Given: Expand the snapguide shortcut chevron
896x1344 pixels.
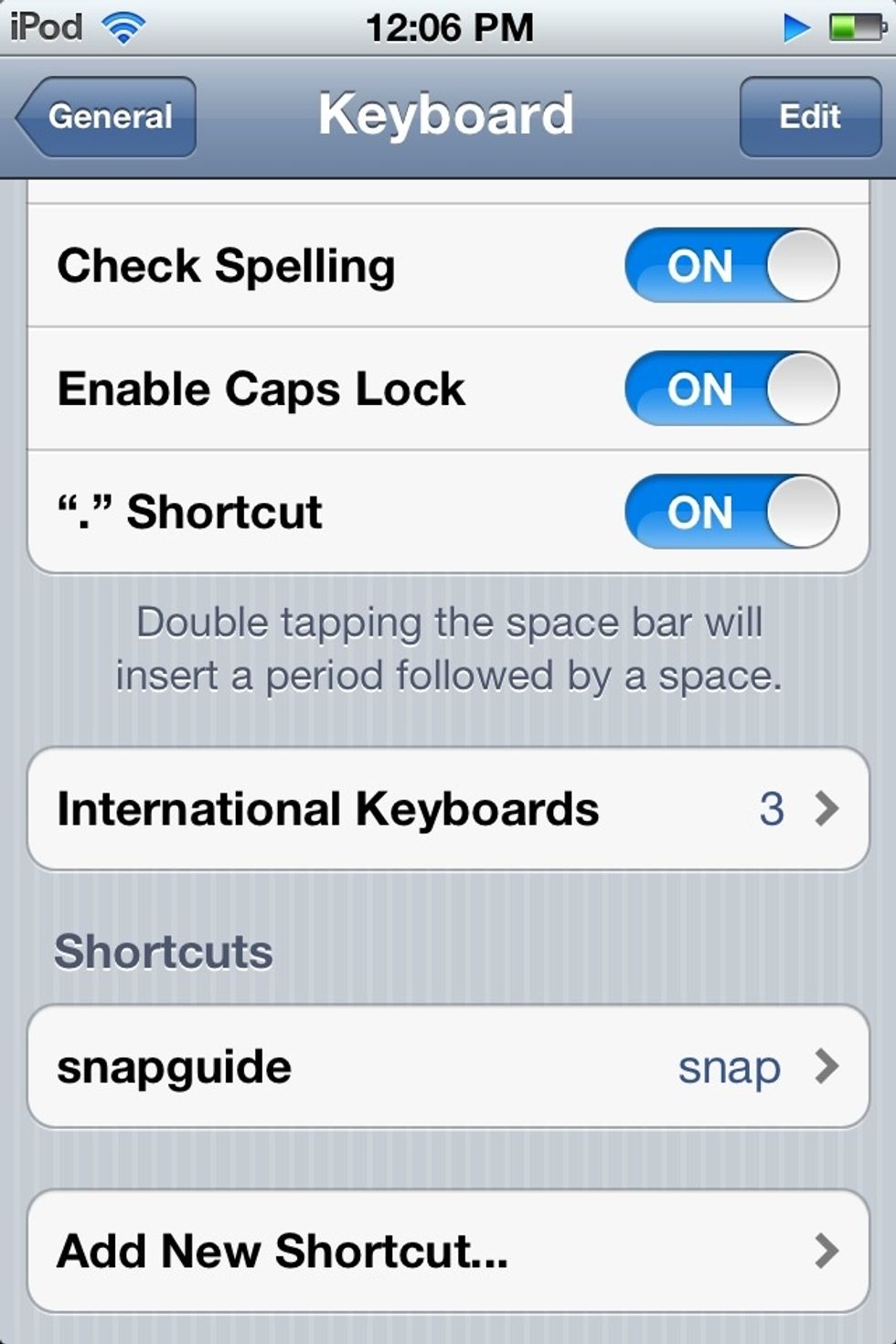Looking at the screenshot, I should click(x=828, y=1066).
